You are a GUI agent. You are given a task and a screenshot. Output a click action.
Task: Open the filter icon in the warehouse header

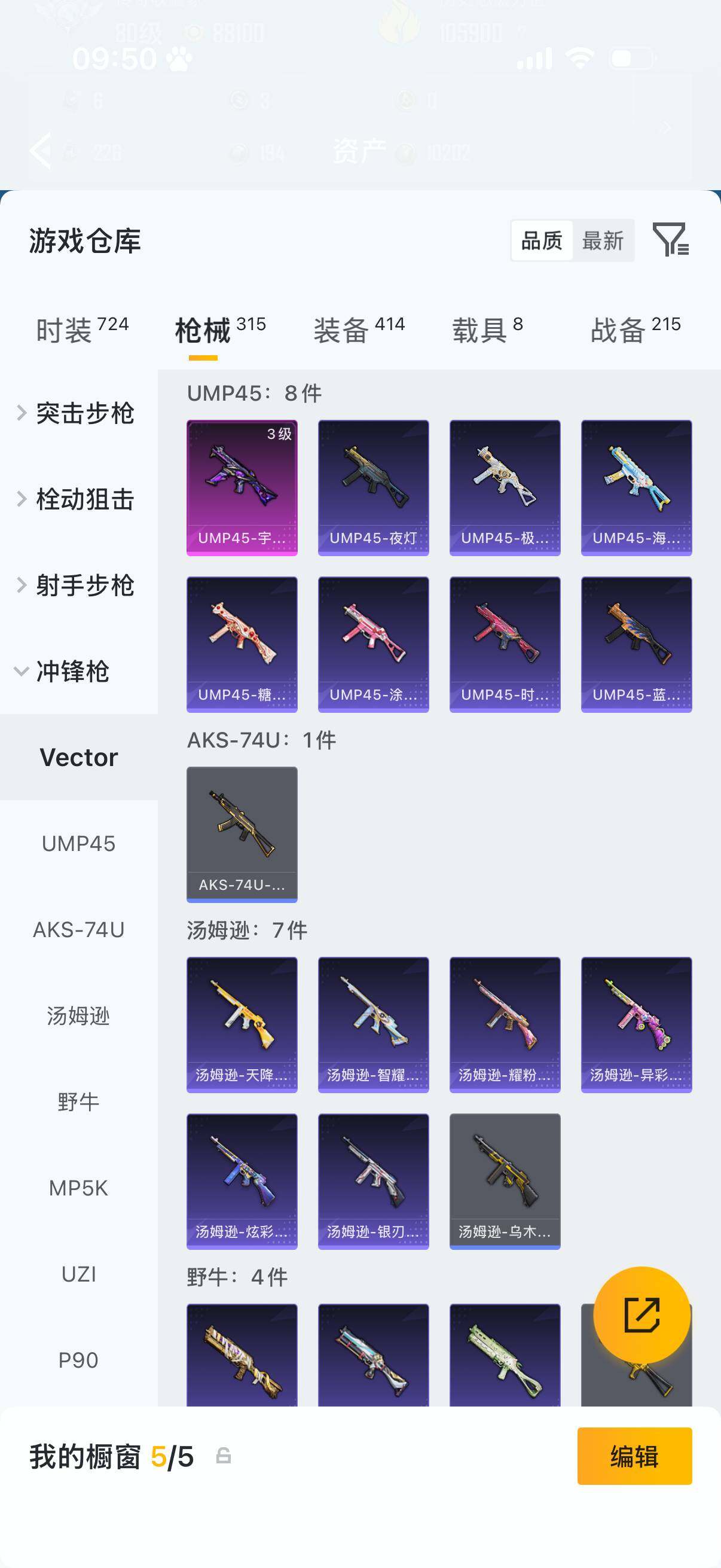click(670, 239)
